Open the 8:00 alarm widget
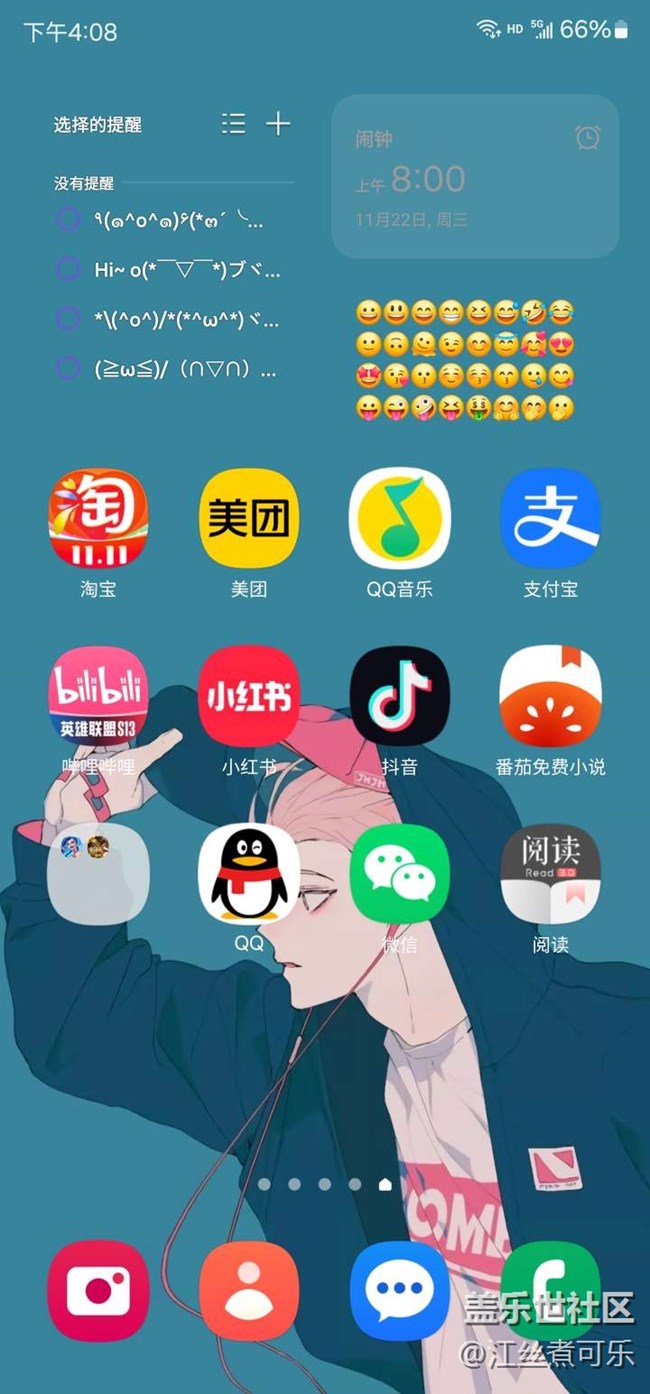Screen dimensions: 650x1394 475,177
